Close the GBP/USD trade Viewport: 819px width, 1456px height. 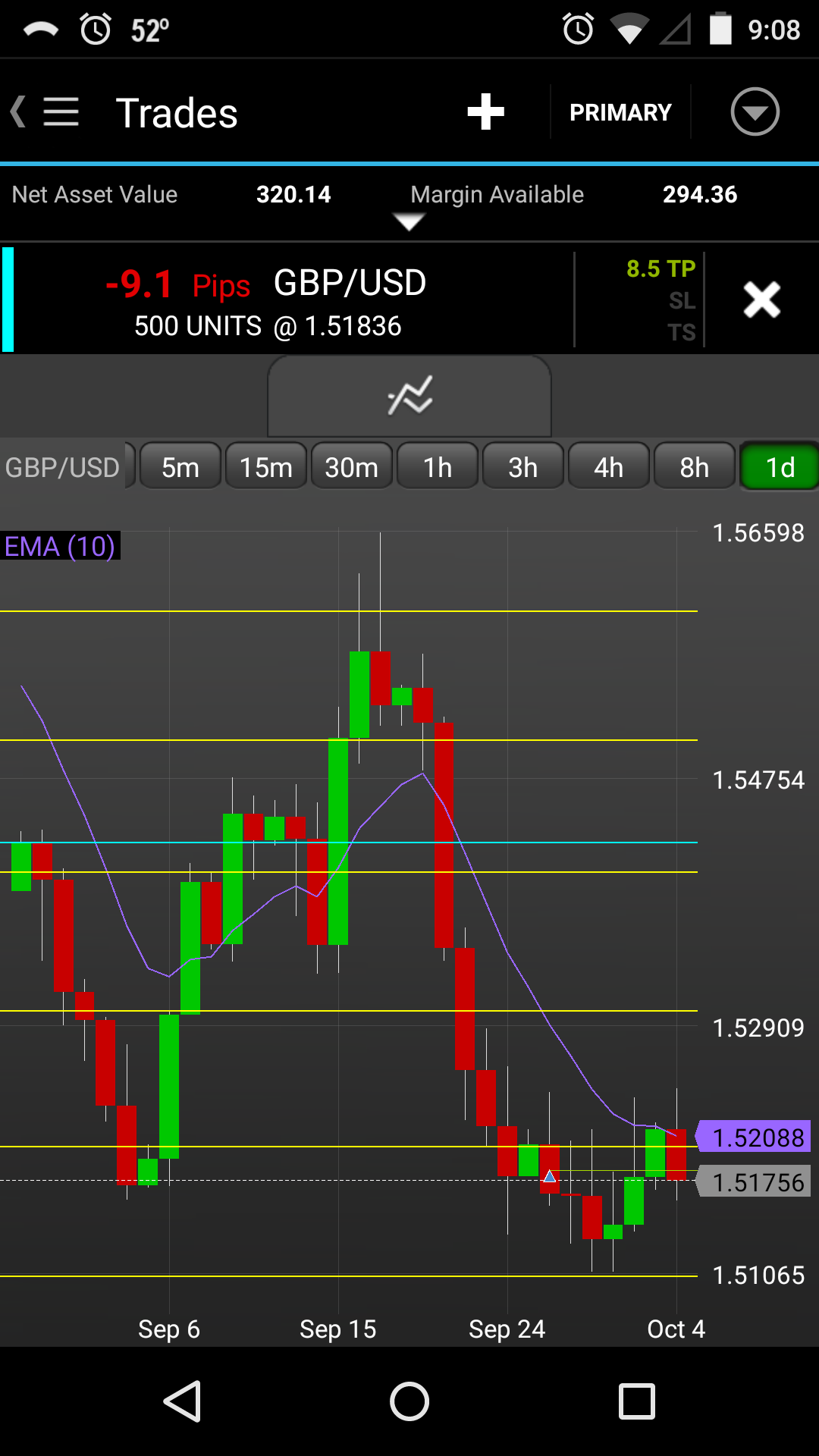click(x=761, y=300)
